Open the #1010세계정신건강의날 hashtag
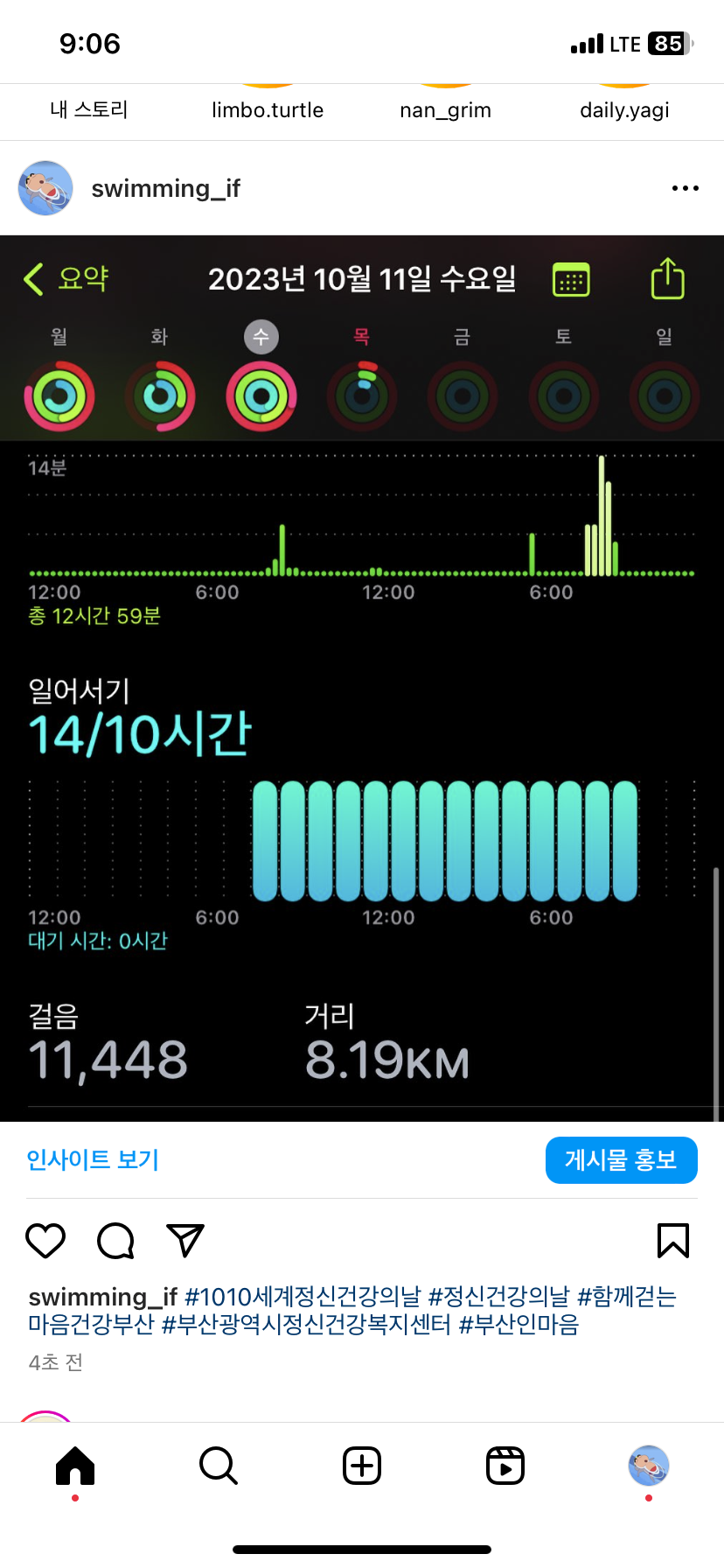724x1568 pixels. [303, 1297]
